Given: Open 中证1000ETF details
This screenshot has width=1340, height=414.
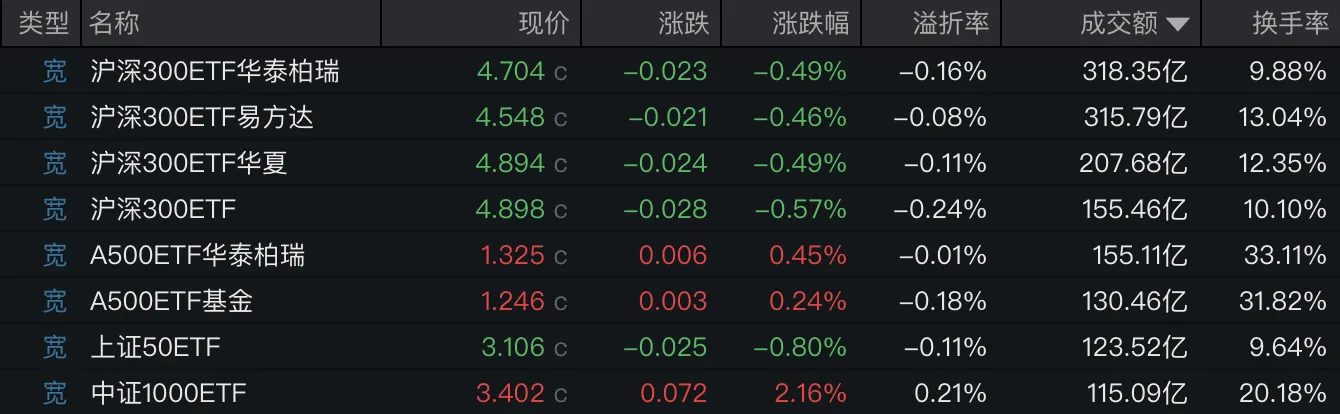Looking at the screenshot, I should (x=168, y=393).
